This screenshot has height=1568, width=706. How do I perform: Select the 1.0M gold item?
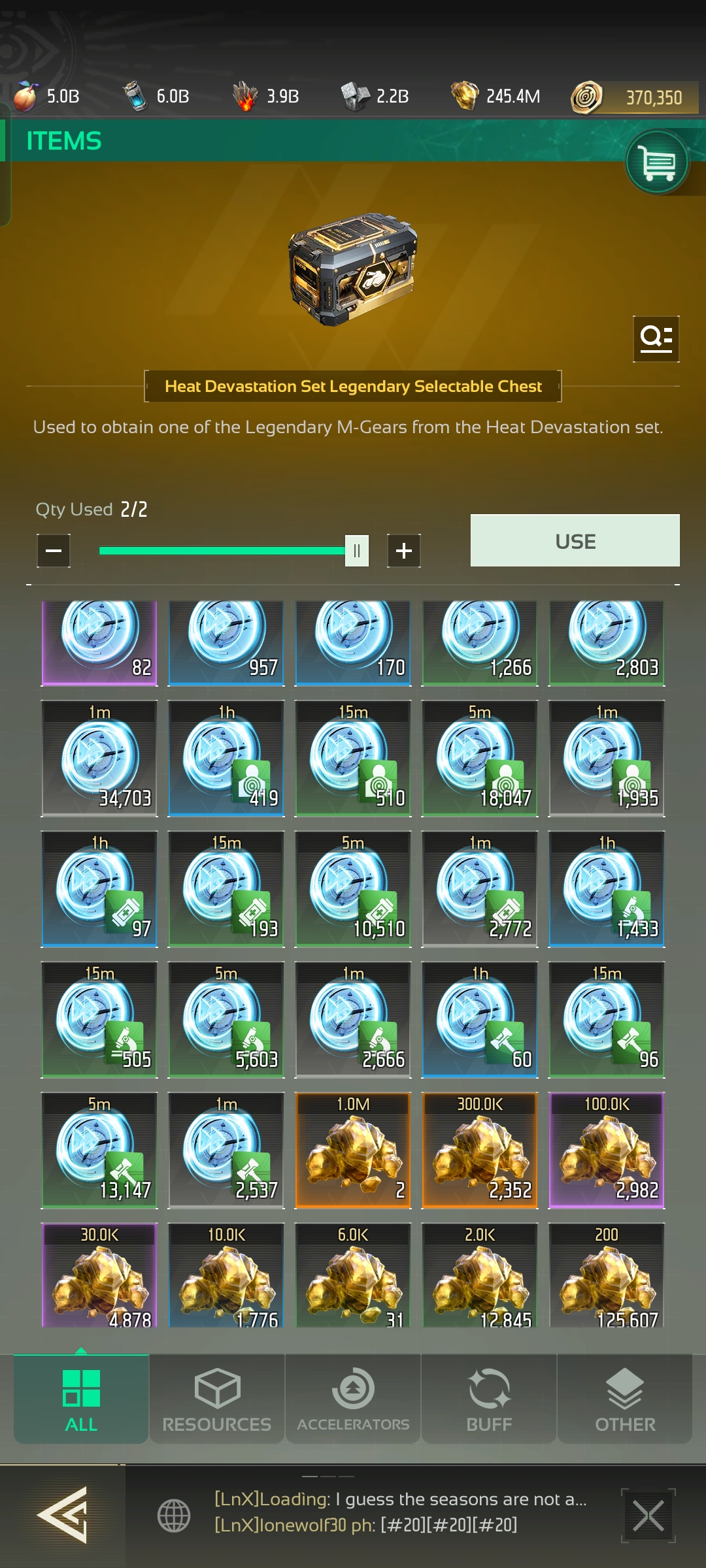353,1150
